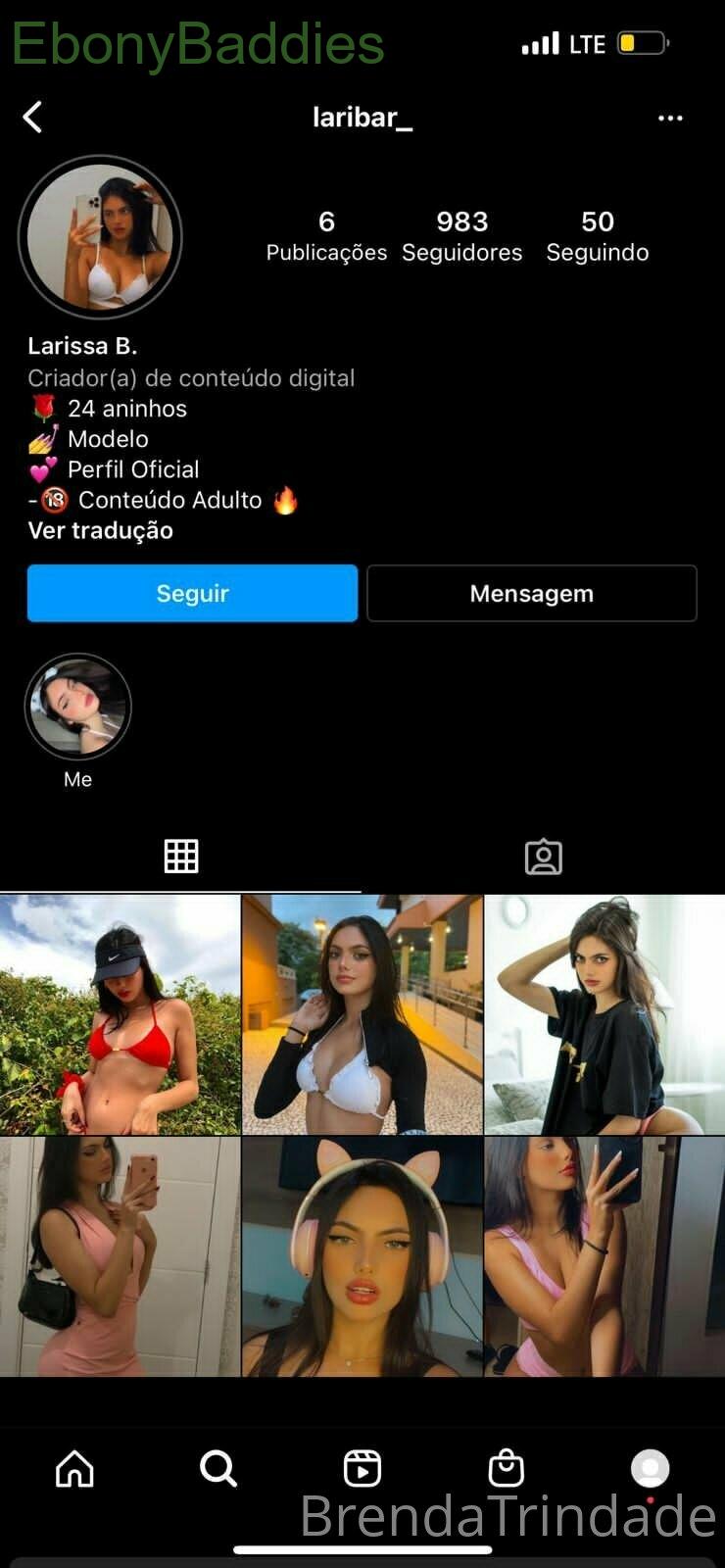Go to the Home feed tab
This screenshot has height=1568, width=725.
(74, 1468)
